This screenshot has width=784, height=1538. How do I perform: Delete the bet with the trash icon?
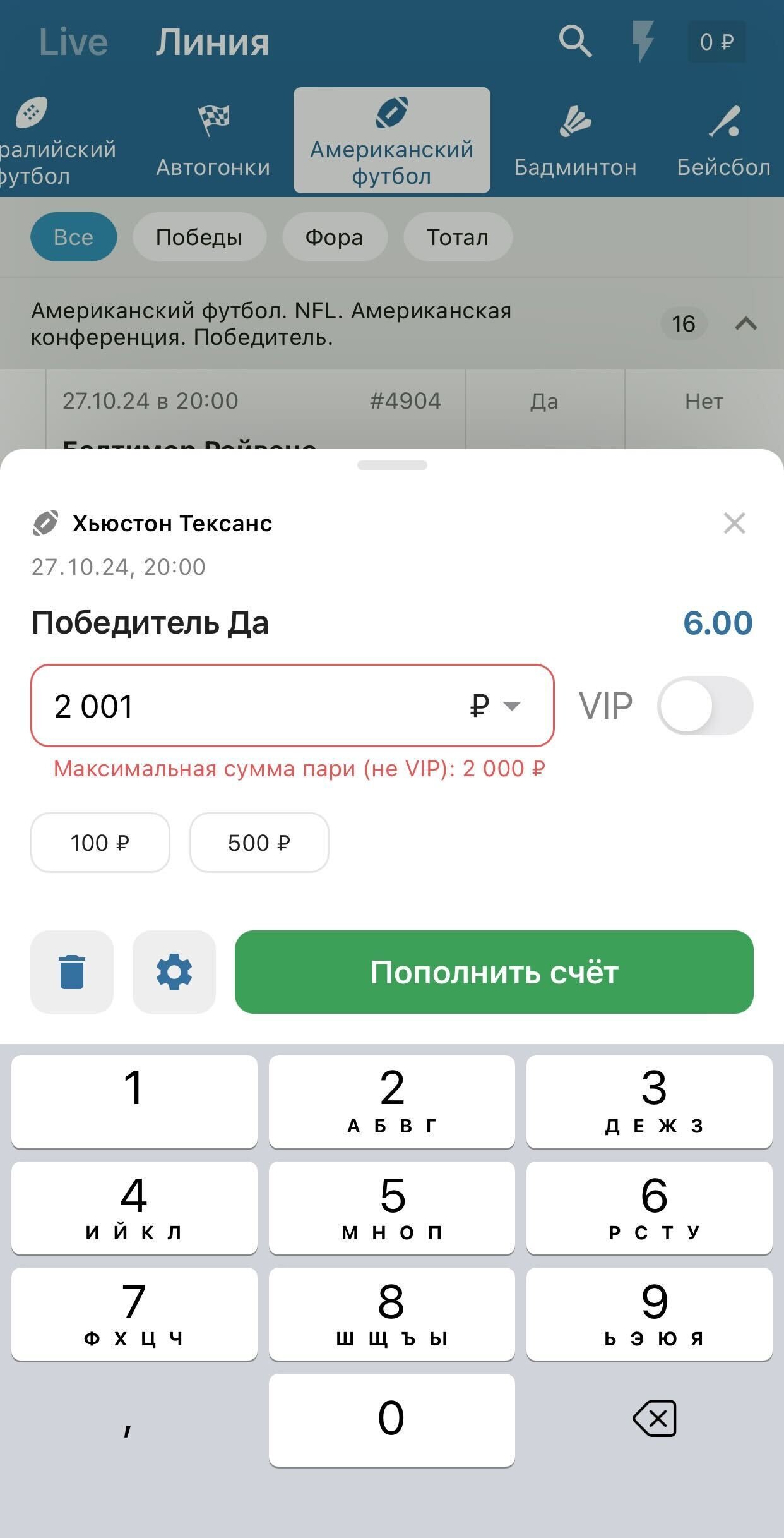point(72,972)
